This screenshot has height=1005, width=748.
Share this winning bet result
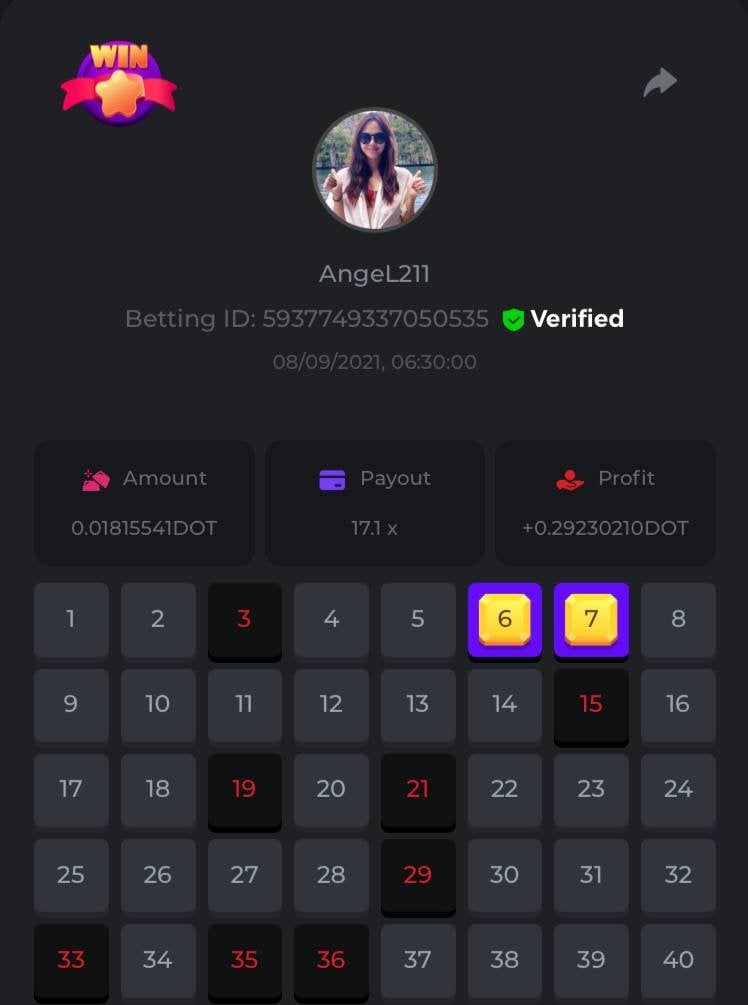click(x=660, y=83)
